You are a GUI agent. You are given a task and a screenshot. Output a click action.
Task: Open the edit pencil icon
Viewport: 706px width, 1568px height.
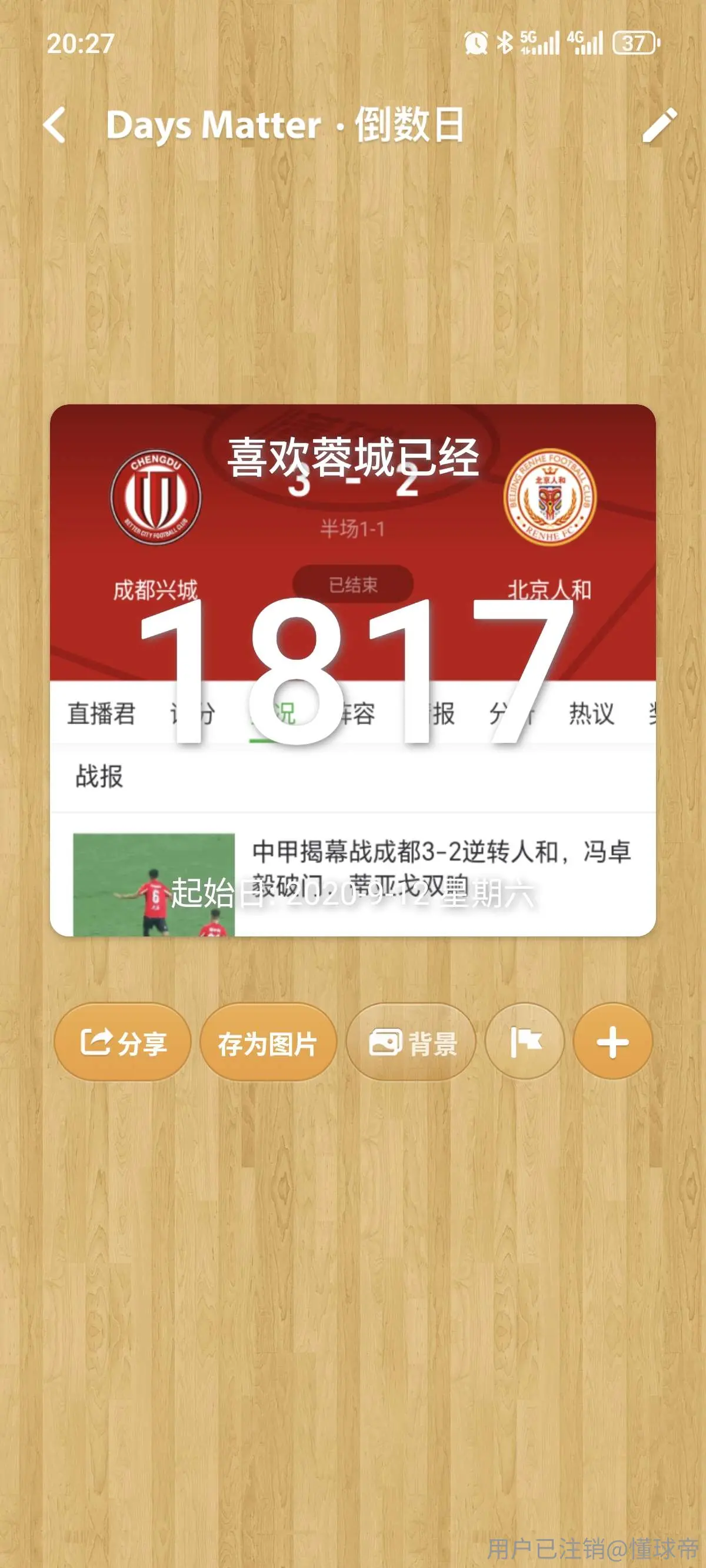coord(659,125)
